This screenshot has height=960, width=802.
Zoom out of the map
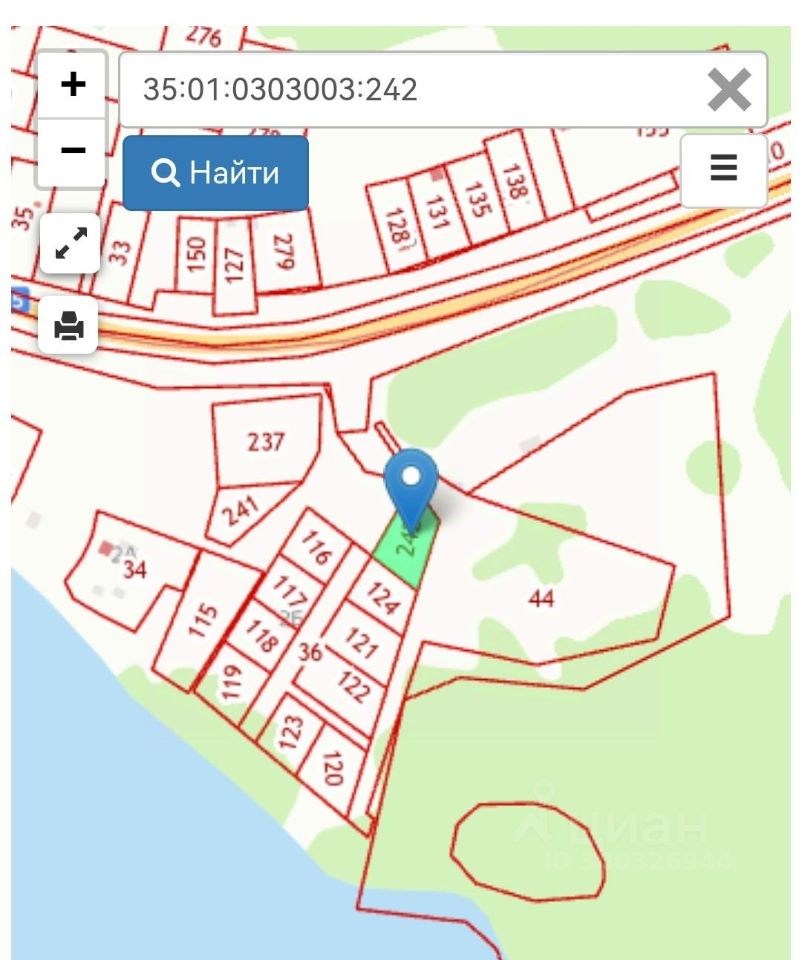pos(72,152)
